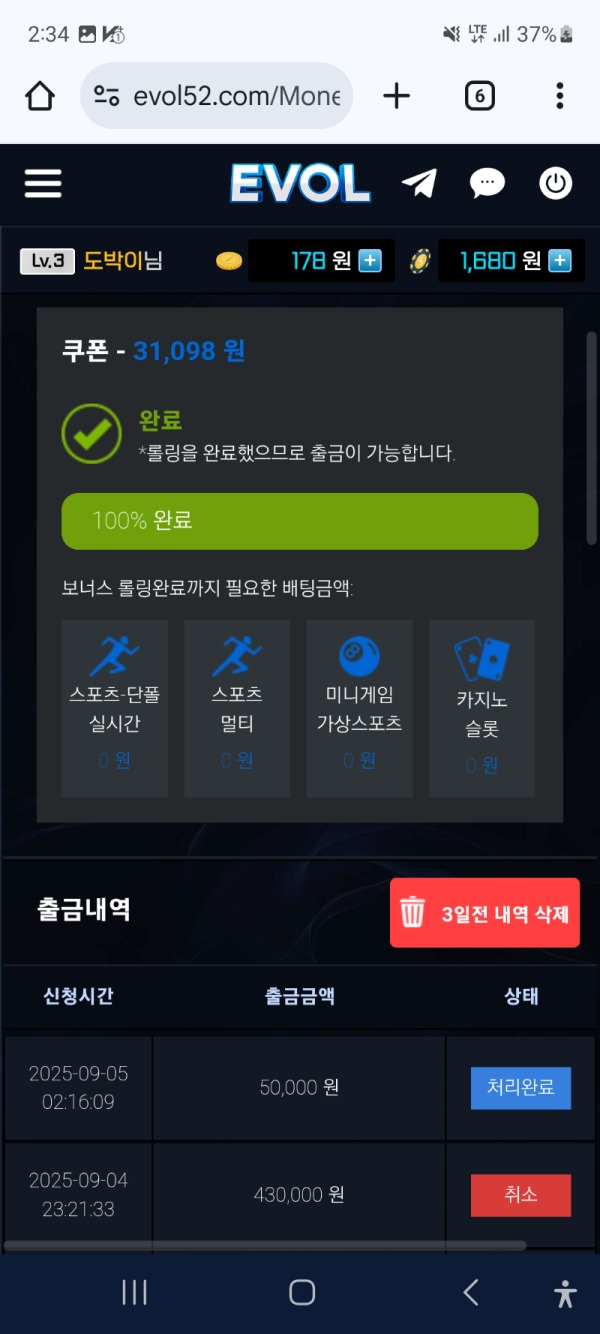
Task: Go back with system back button
Action: click(x=470, y=1292)
